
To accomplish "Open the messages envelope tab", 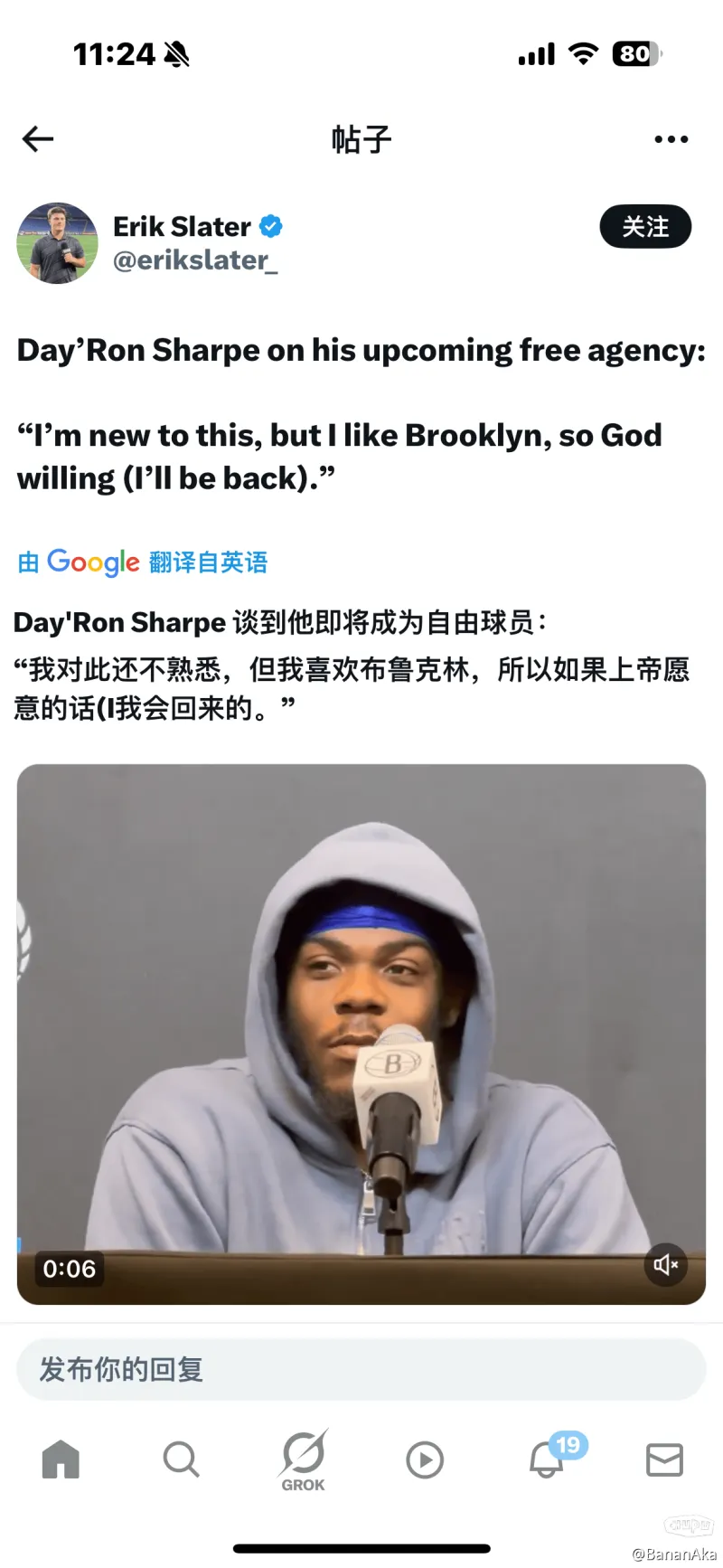I will tap(664, 1459).
